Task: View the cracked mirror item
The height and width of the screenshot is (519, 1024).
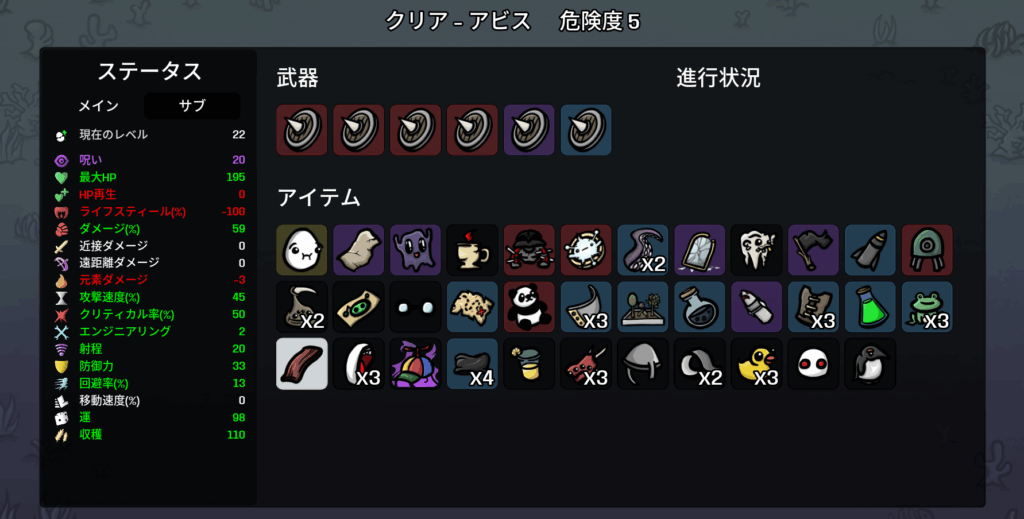Action: pos(699,250)
